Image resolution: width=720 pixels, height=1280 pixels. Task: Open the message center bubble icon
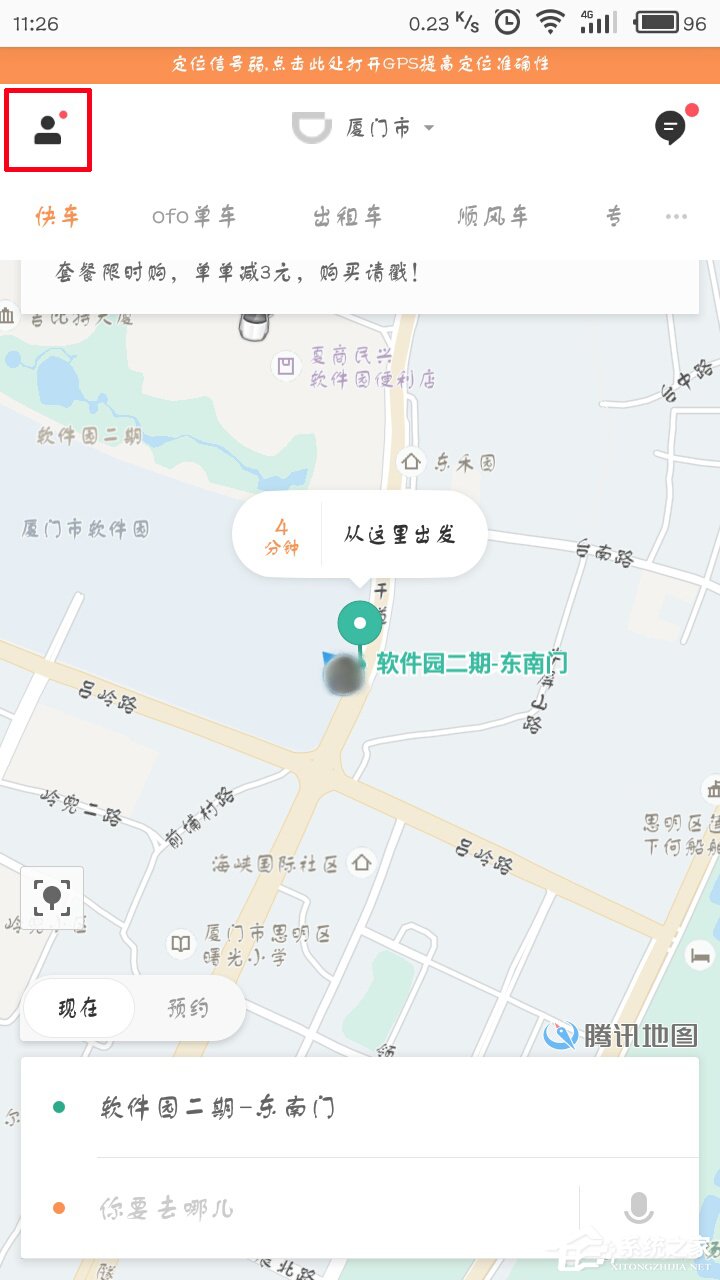(x=668, y=128)
